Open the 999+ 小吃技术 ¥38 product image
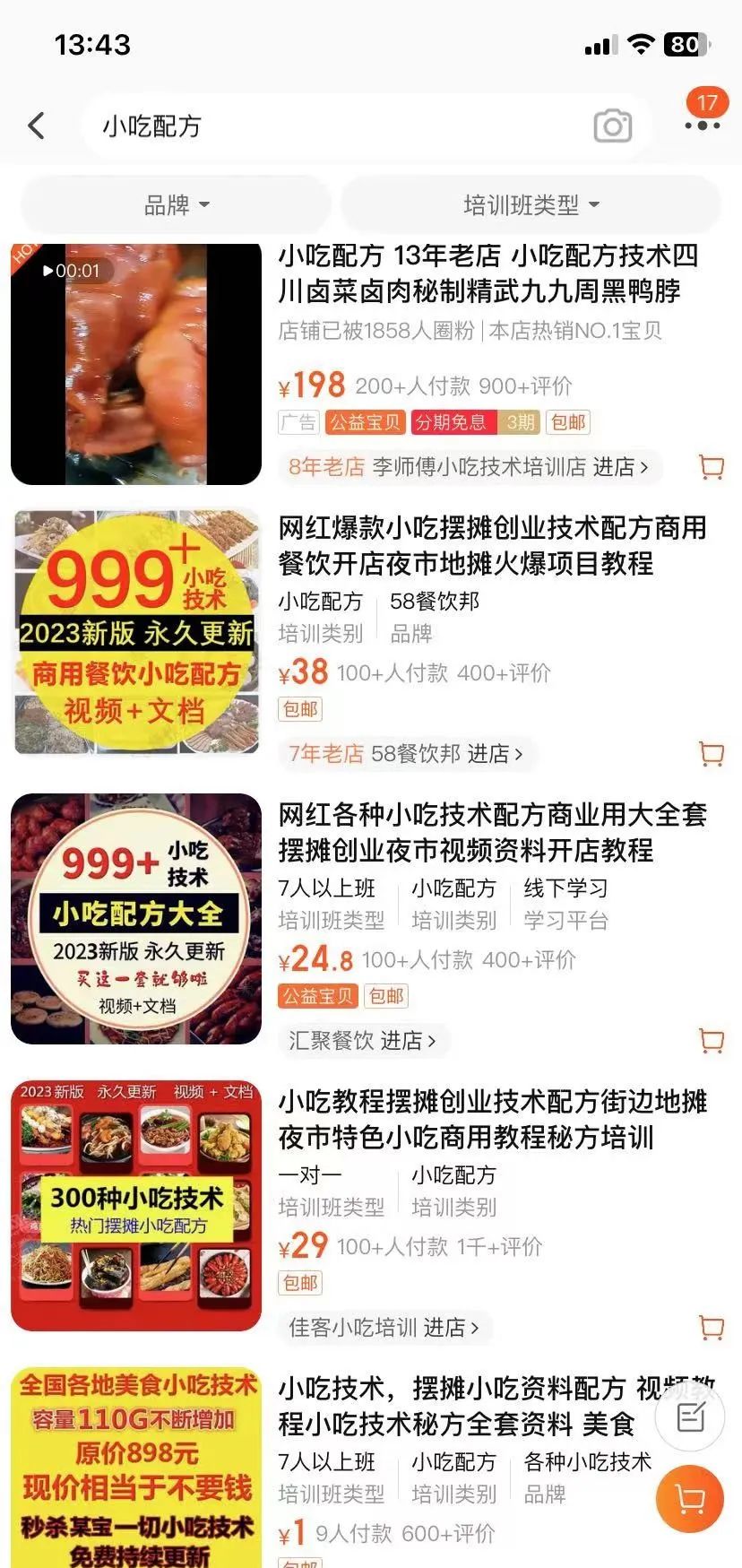The width and height of the screenshot is (742, 1568). point(136,632)
